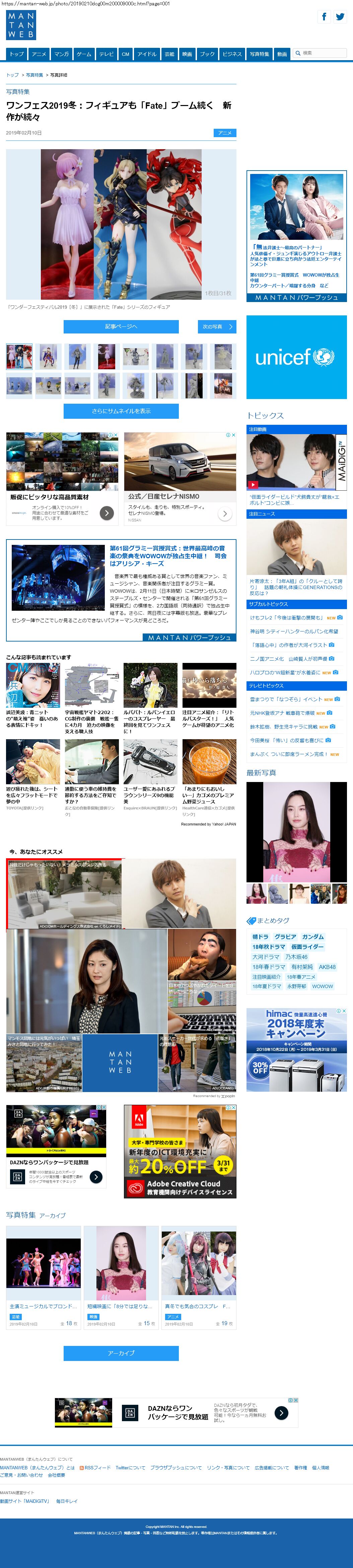Share the article on Twitter
The image size is (353, 1568).
click(x=340, y=17)
